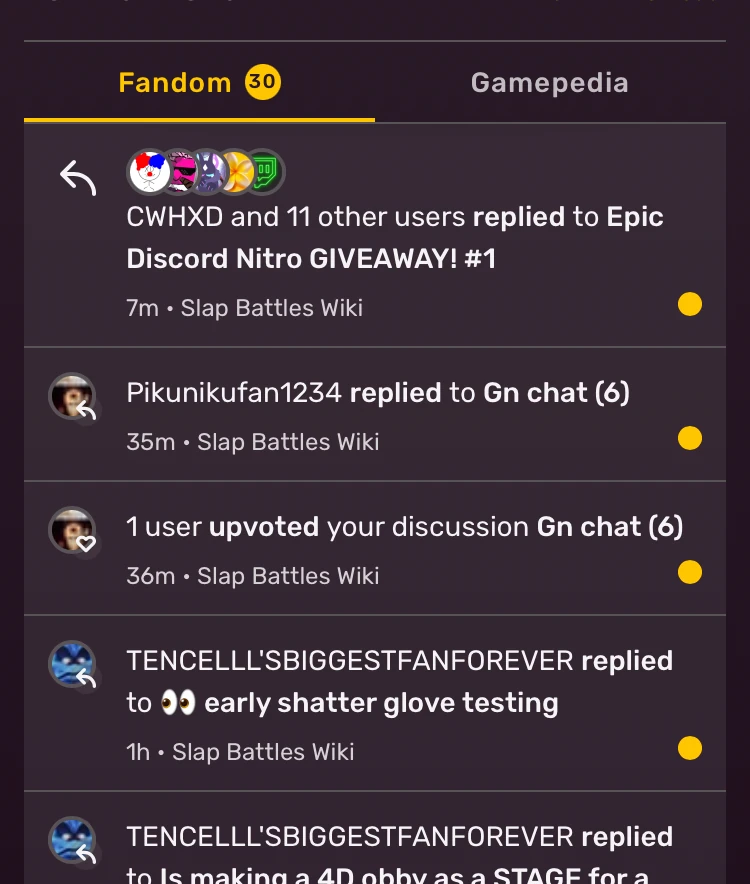750x884 pixels.
Task: Select the Fandom notifications tab
Action: [x=199, y=83]
